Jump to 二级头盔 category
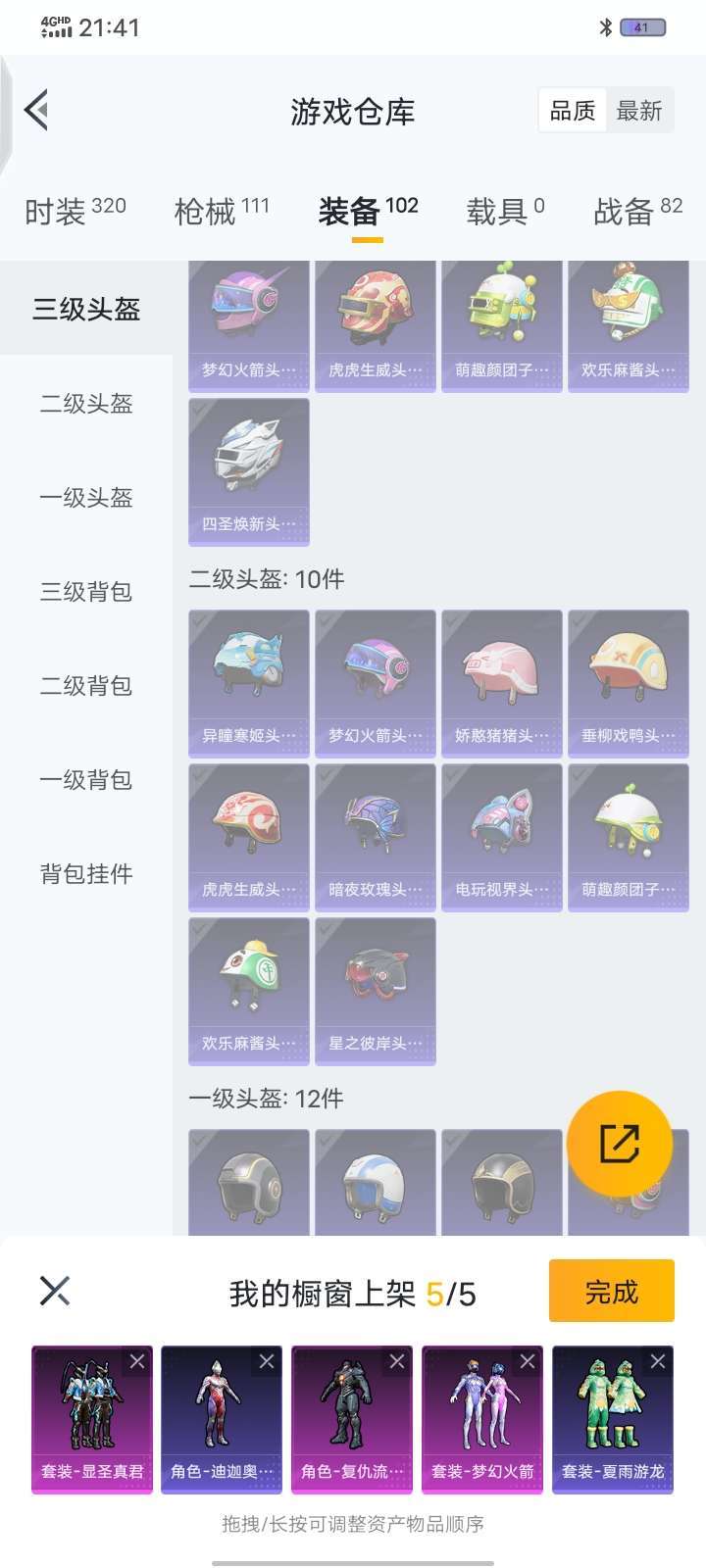Viewport: 706px width, 1568px height. pyautogui.click(x=86, y=404)
